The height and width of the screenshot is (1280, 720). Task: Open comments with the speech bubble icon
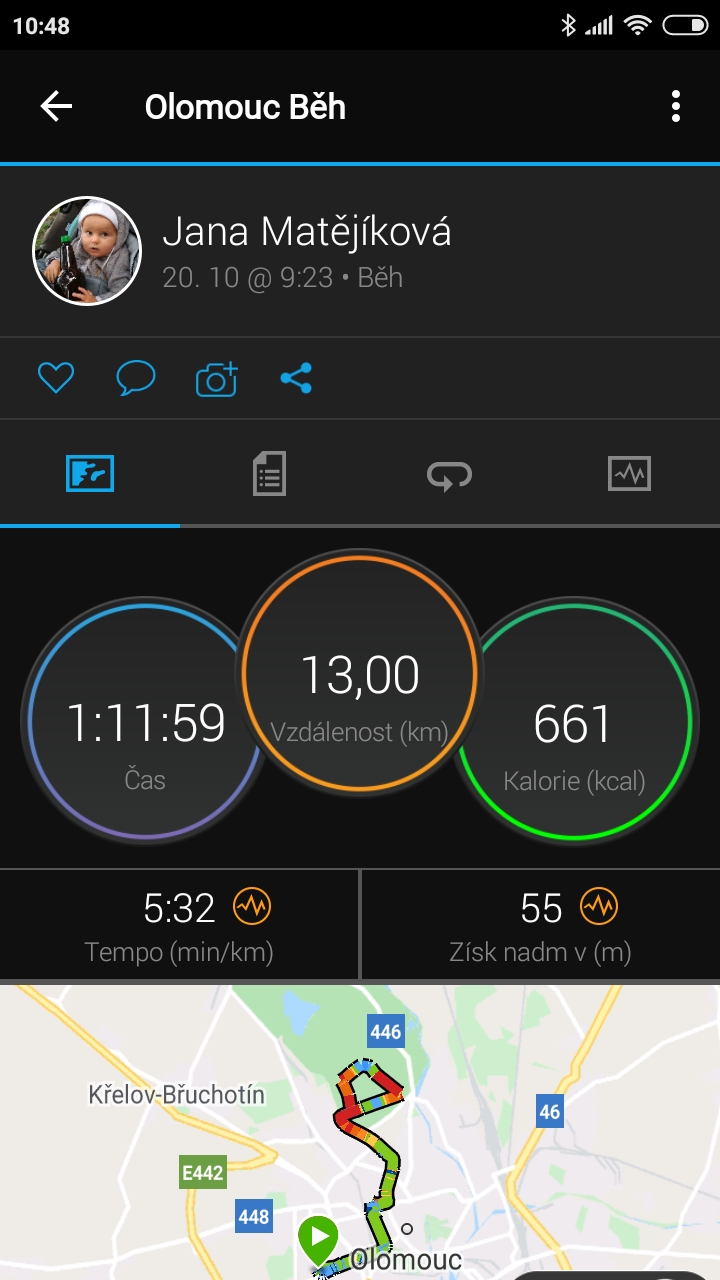[x=136, y=378]
